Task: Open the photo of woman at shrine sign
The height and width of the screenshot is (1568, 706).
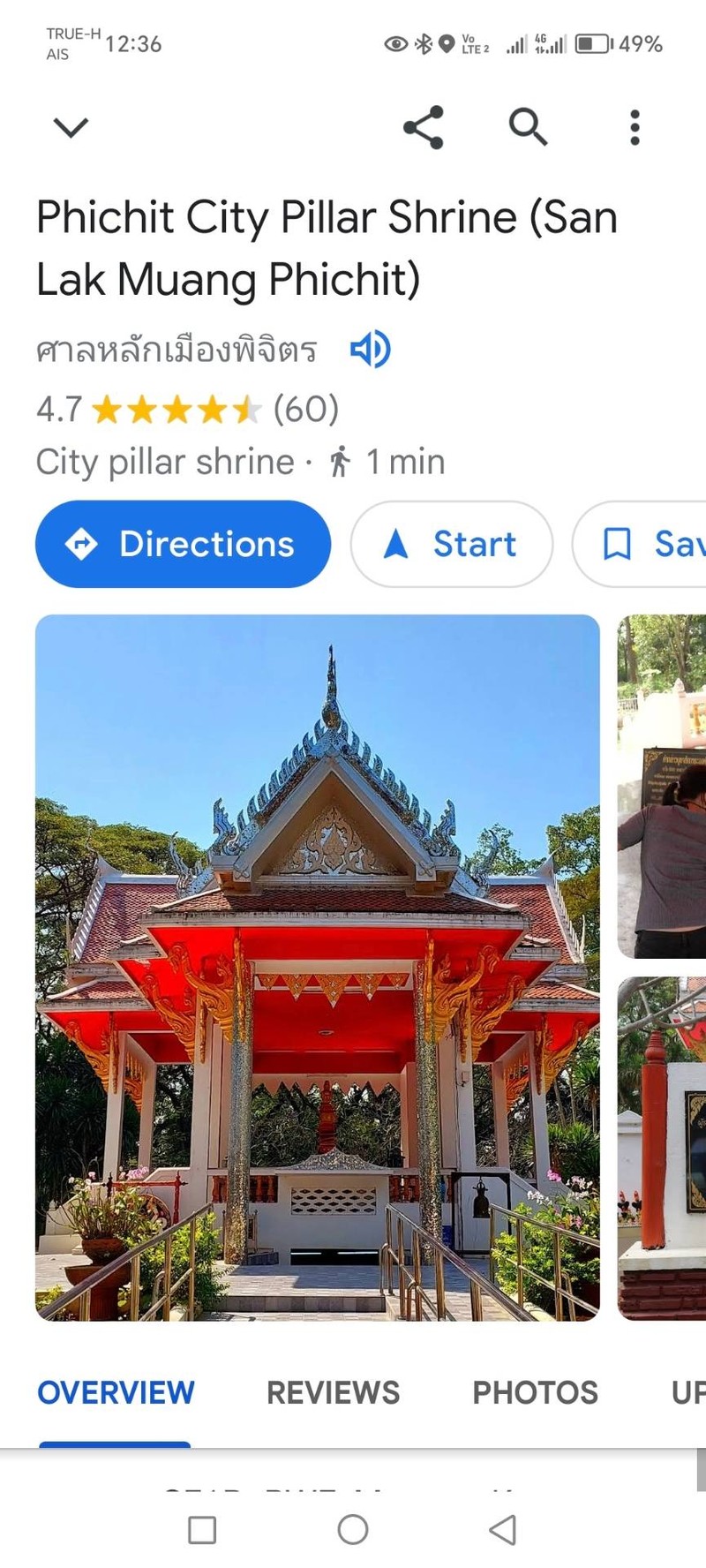Action: coord(662,786)
